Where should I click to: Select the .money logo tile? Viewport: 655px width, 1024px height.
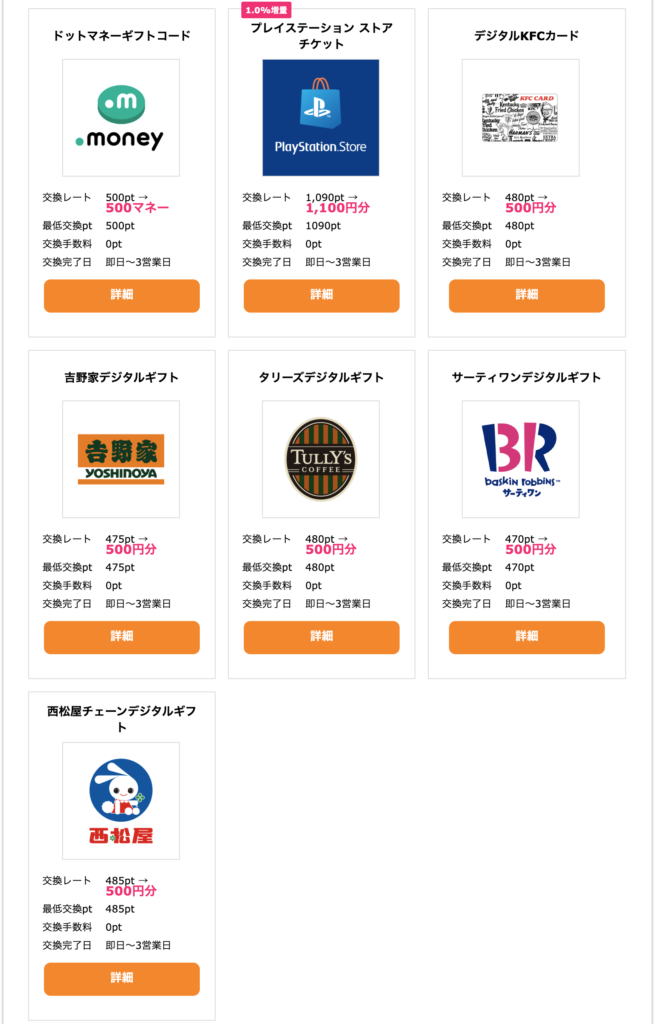coord(121,118)
